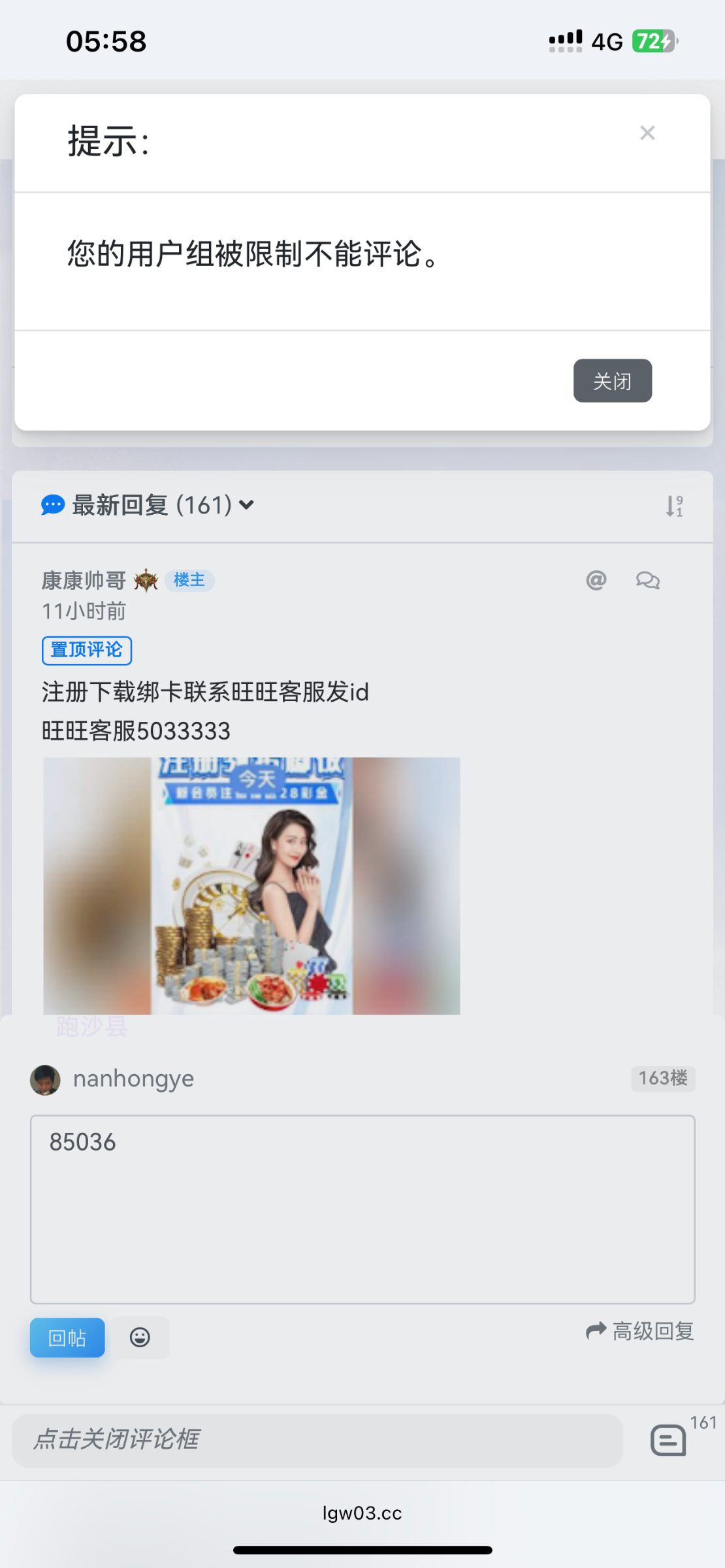View nanhongye's avatar profile
725x1568 pixels.
45,1079
